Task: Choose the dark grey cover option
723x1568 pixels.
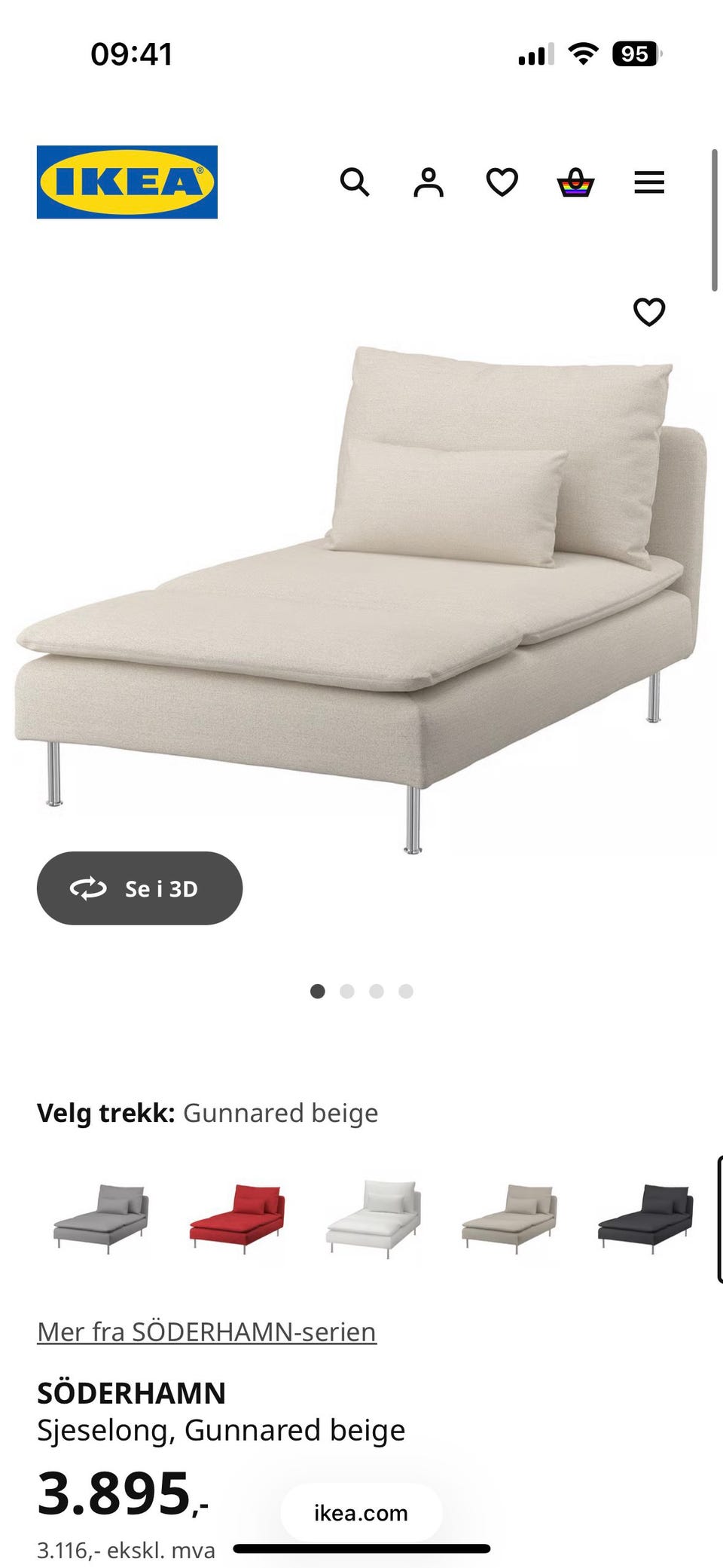Action: tap(645, 1218)
